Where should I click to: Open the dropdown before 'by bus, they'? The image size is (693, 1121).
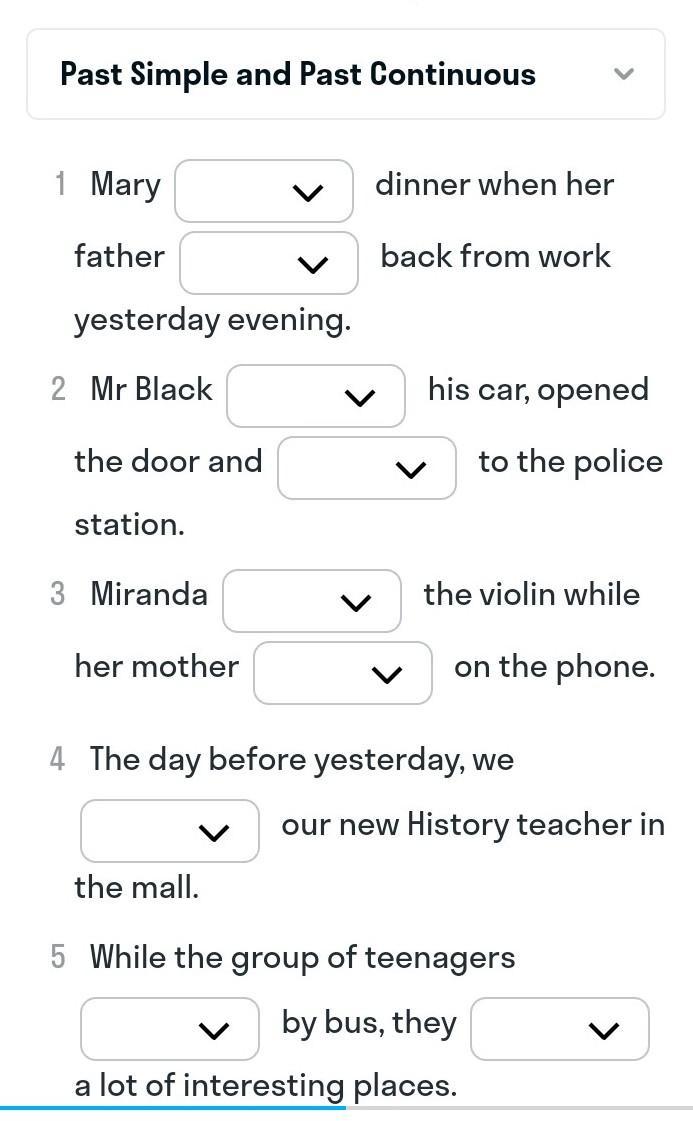click(170, 1029)
